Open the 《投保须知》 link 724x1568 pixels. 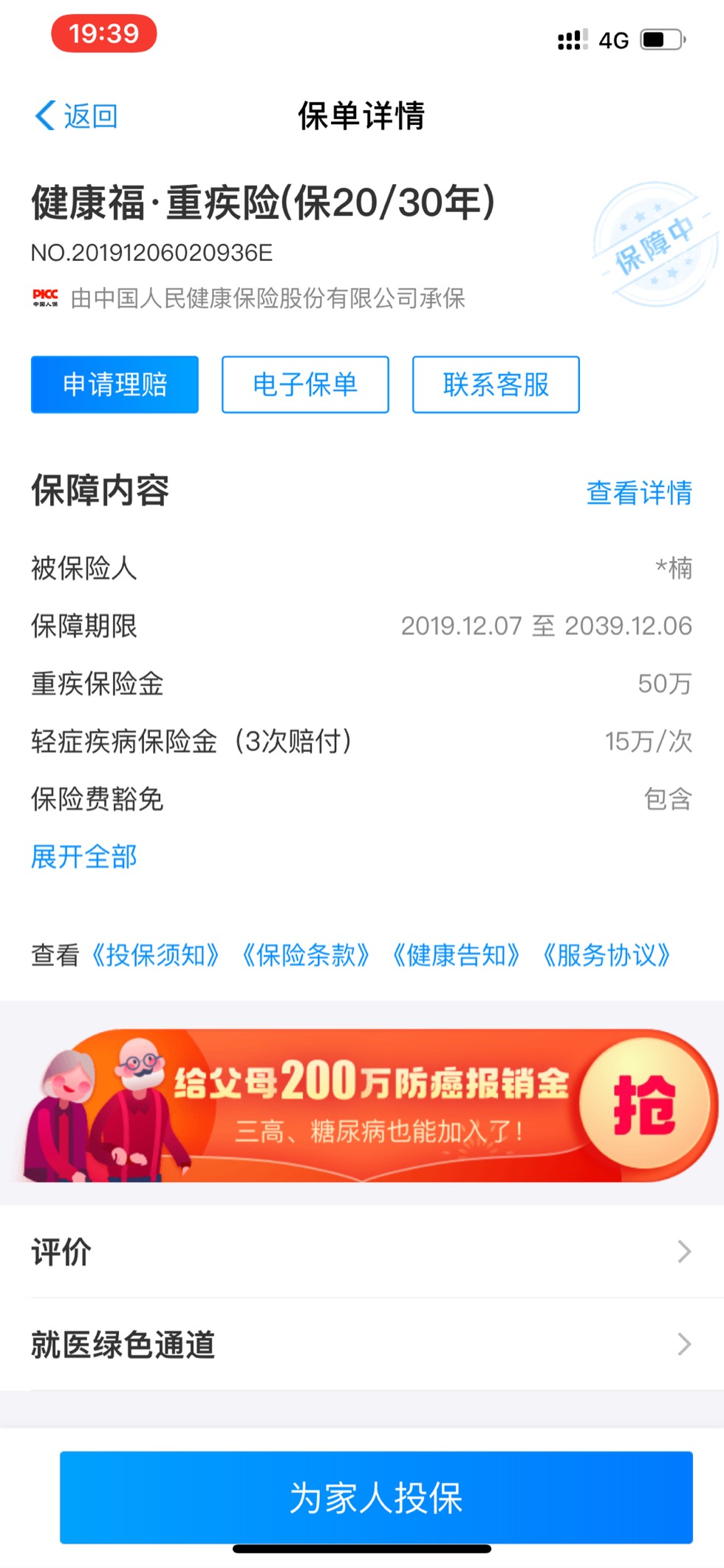(x=157, y=955)
